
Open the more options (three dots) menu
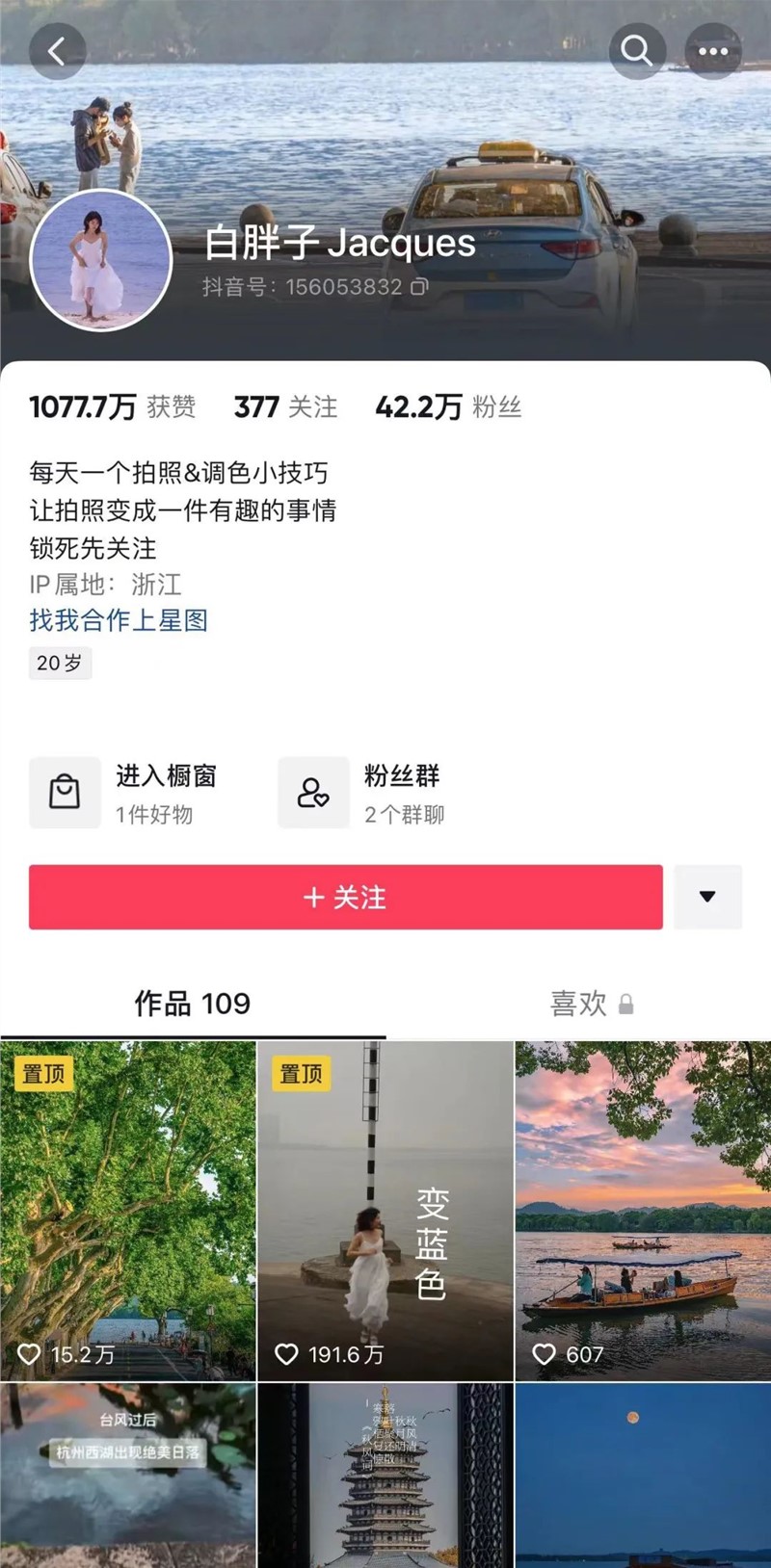713,51
